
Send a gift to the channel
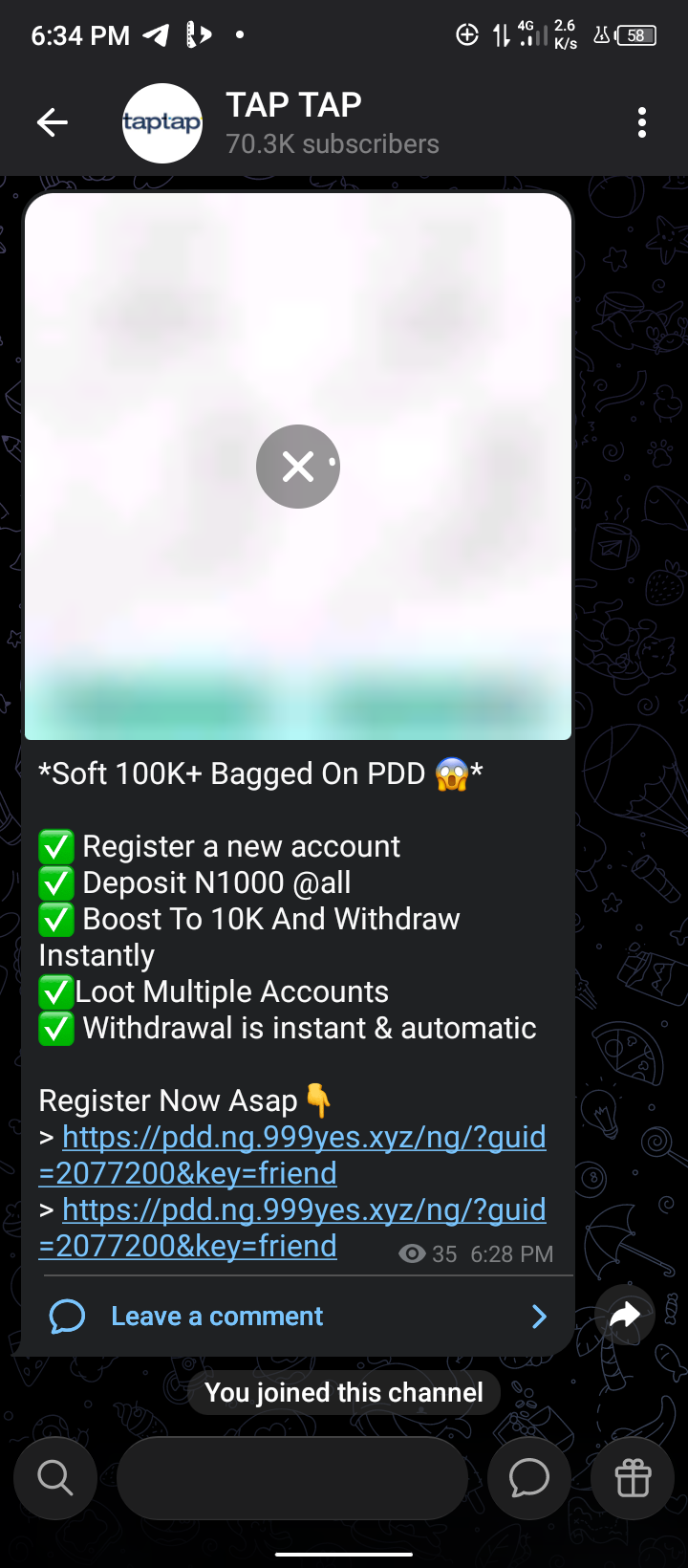pyautogui.click(x=633, y=1478)
